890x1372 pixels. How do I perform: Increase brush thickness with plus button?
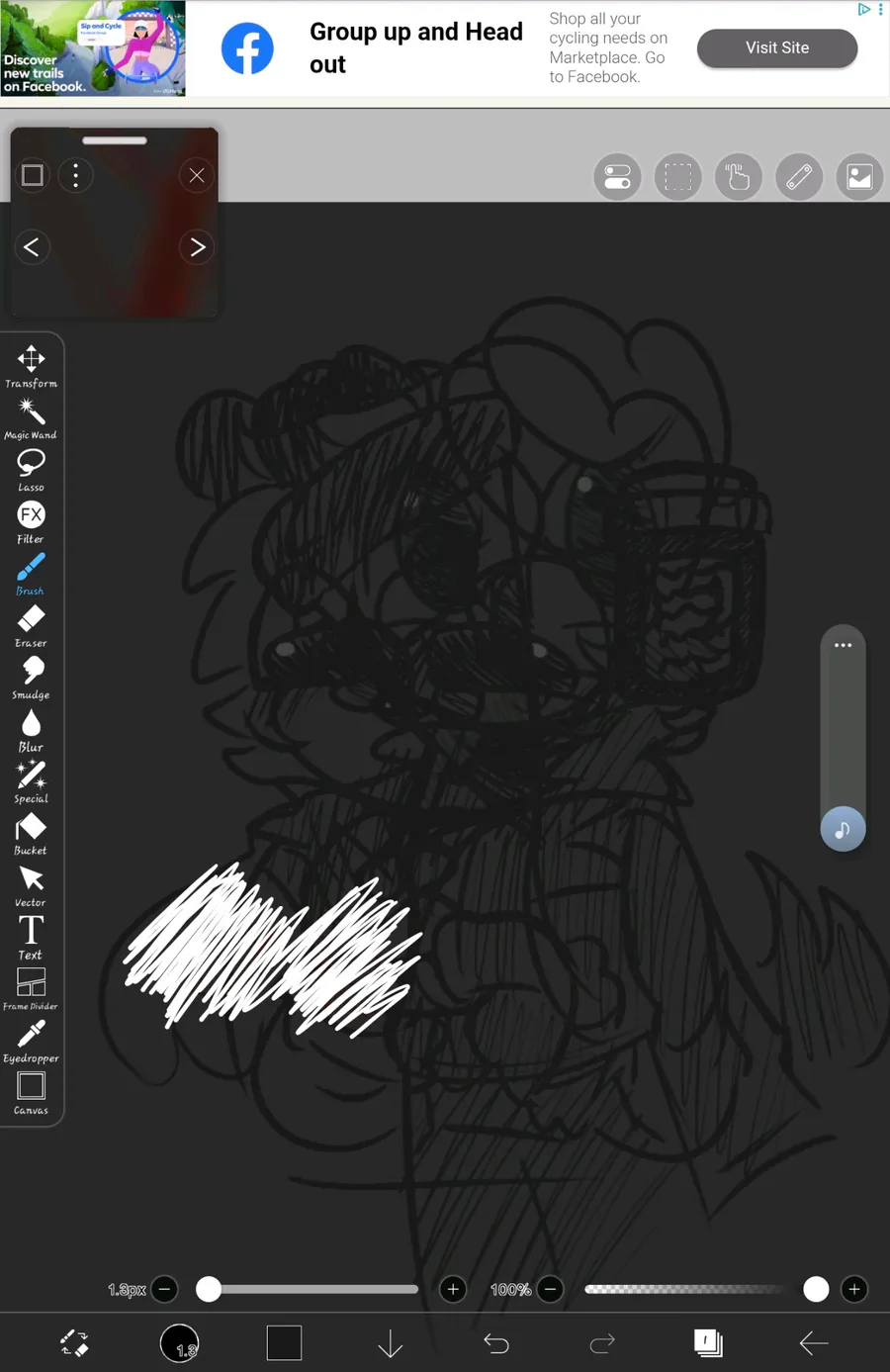point(453,1289)
